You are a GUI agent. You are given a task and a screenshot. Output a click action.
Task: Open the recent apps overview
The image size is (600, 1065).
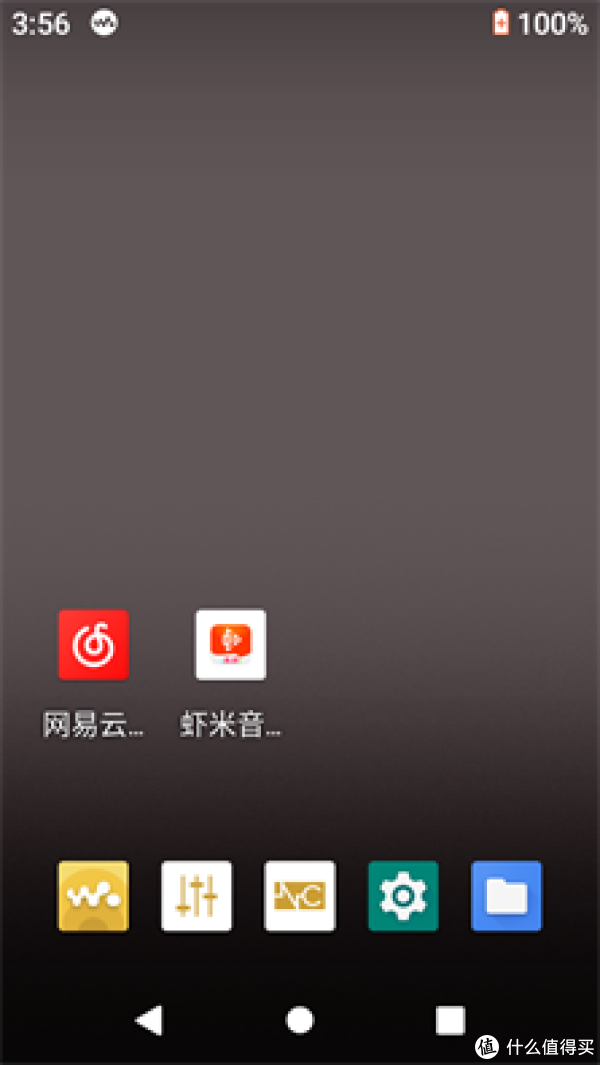click(x=450, y=1020)
